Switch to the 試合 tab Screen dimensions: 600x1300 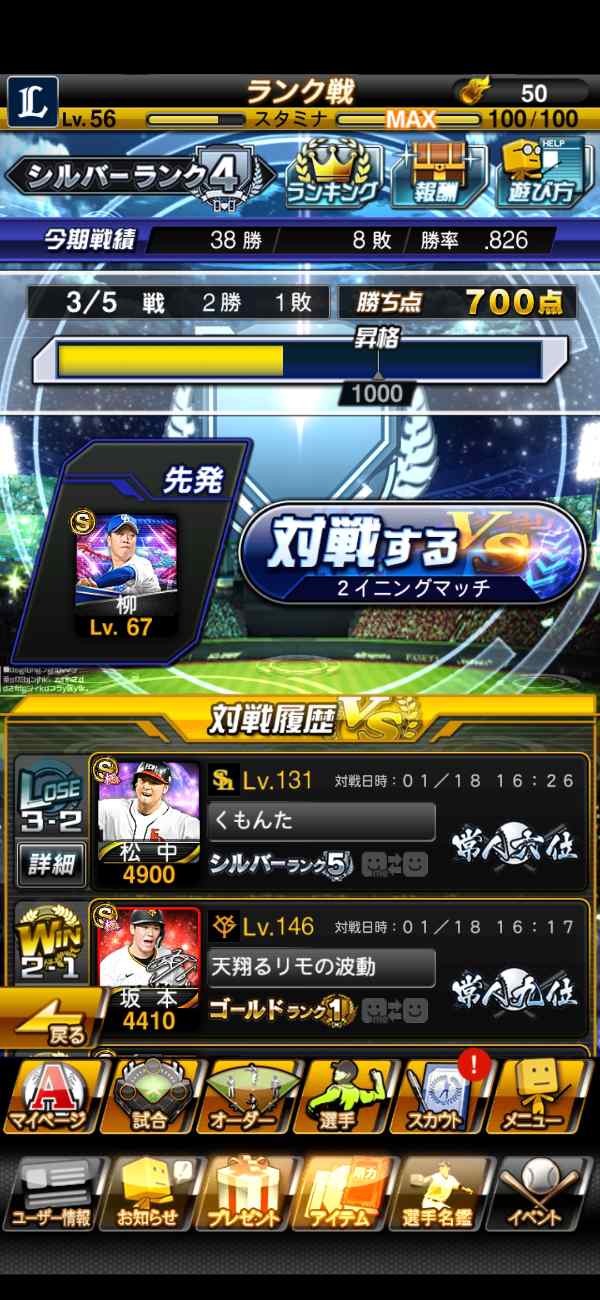click(x=149, y=1097)
